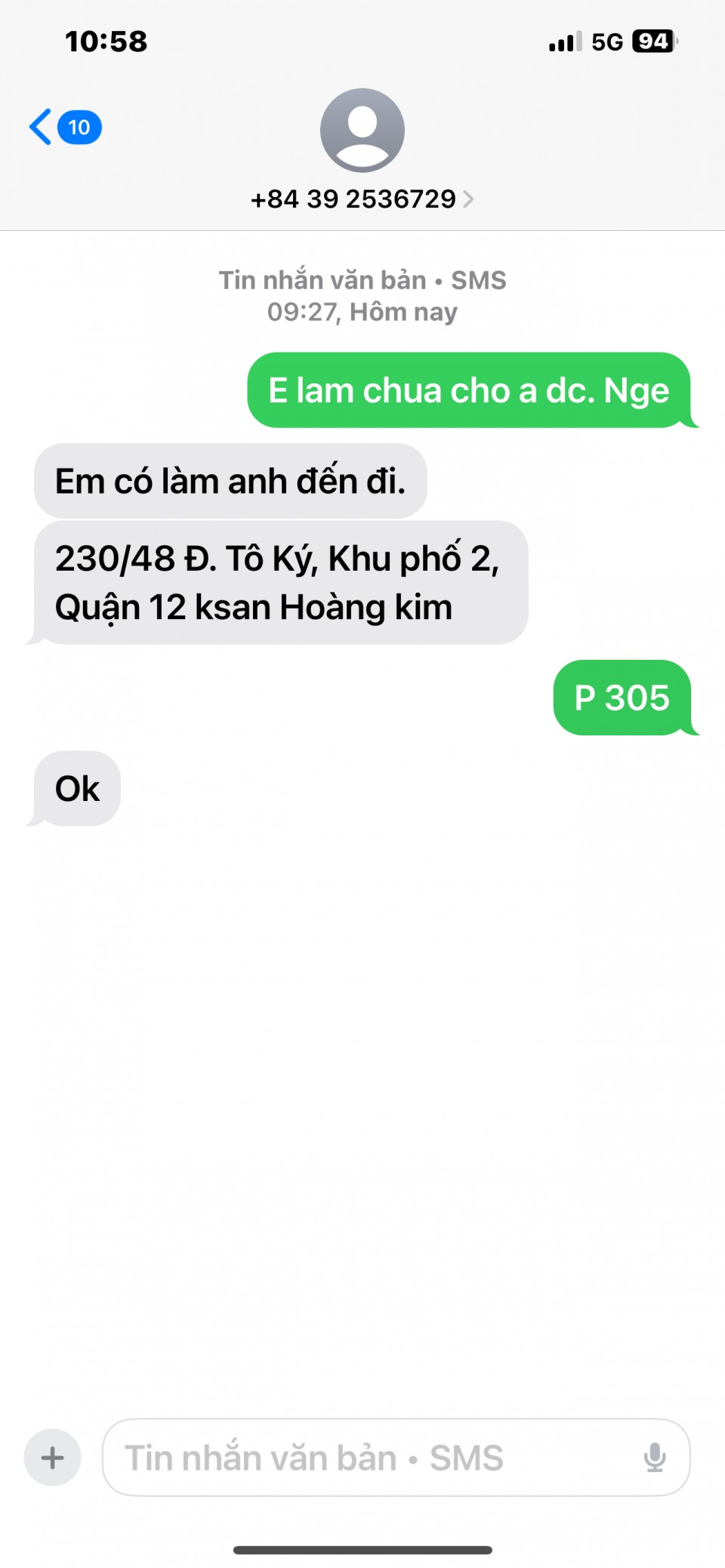Open contact details for +84 39 2536729
The height and width of the screenshot is (1568, 725).
tap(362, 199)
